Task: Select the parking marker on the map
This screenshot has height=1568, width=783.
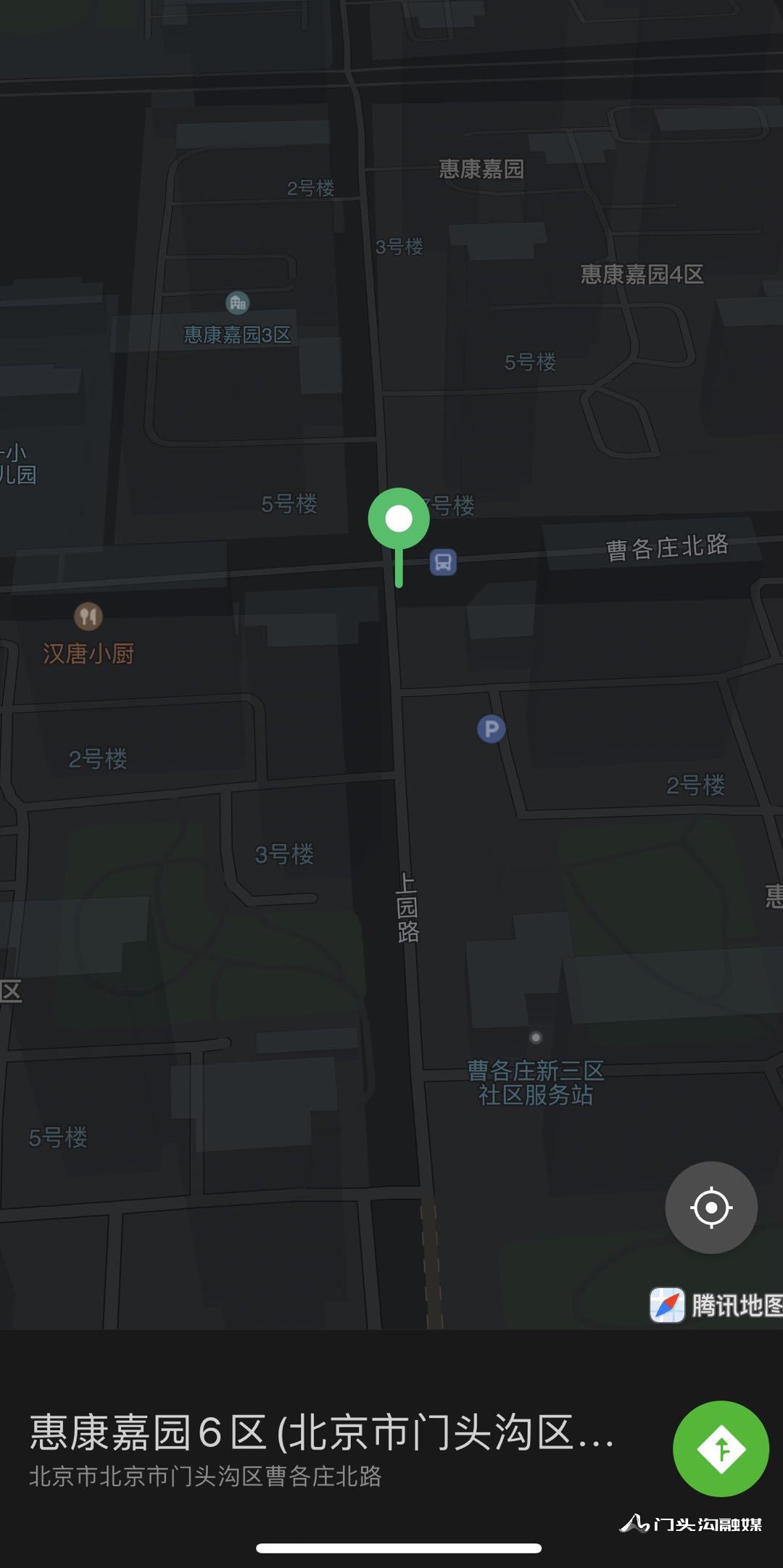Action: tap(491, 729)
